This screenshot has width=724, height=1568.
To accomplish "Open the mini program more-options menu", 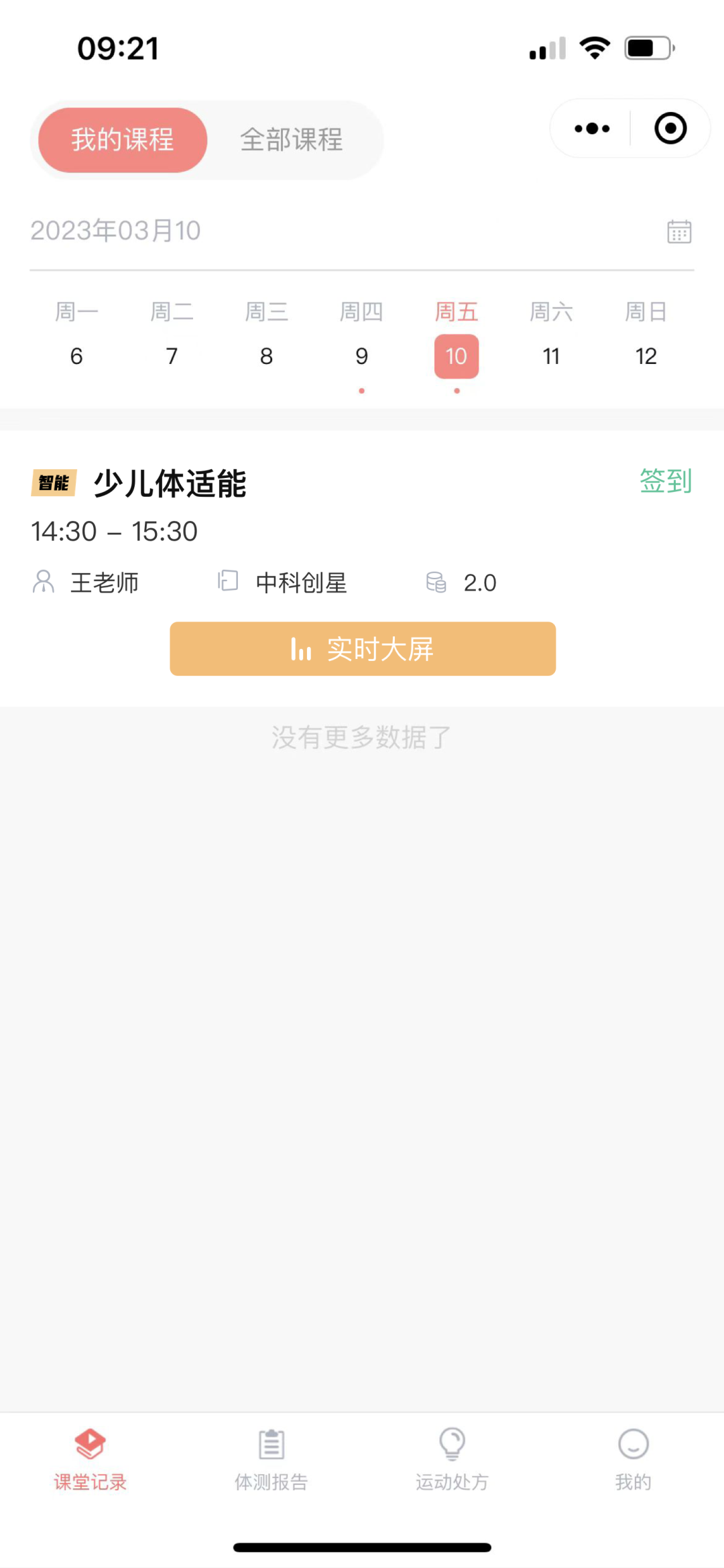I will point(592,129).
